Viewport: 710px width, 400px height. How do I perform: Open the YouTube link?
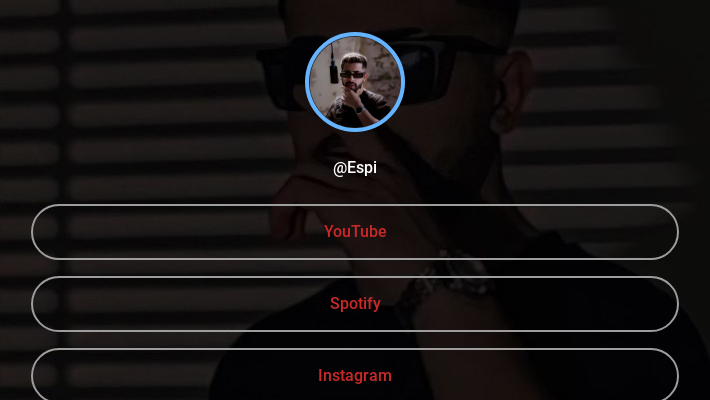[355, 232]
